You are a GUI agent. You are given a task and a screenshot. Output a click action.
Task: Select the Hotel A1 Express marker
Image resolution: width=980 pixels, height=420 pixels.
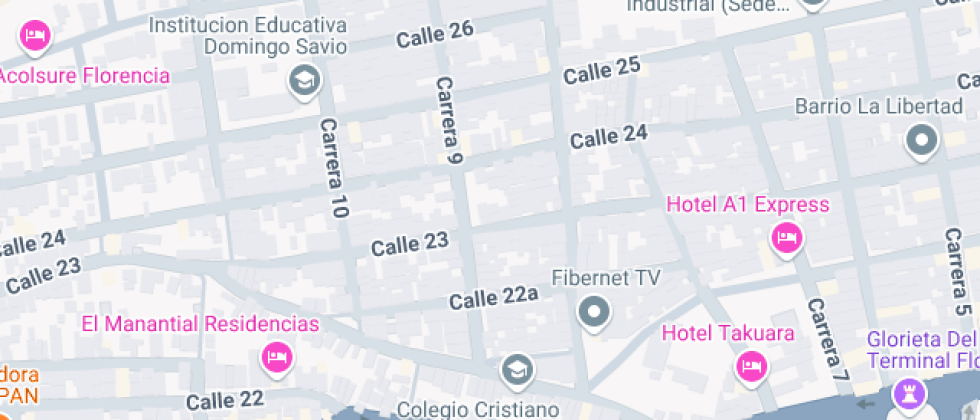(786, 238)
